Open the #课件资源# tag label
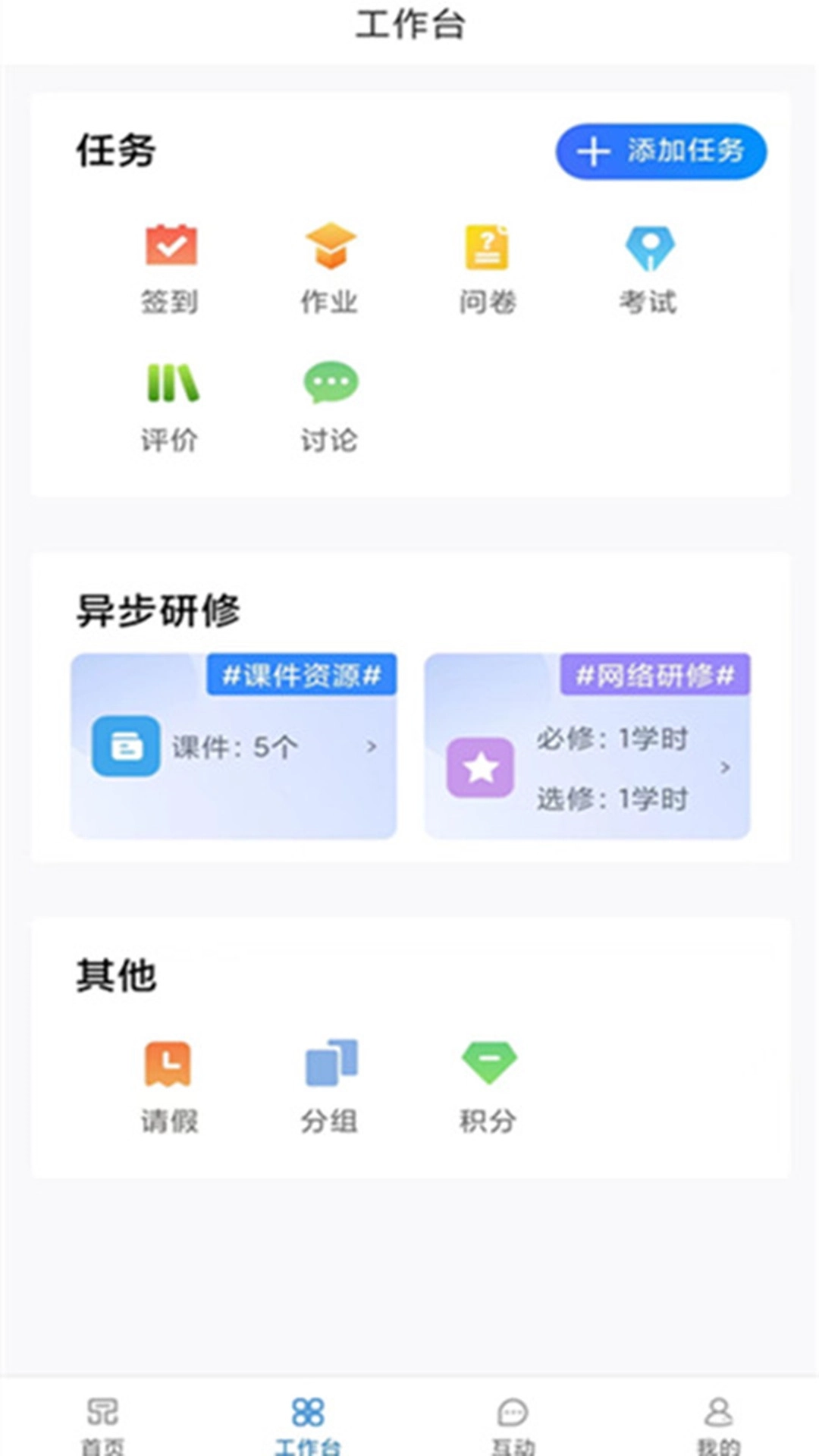 (301, 676)
